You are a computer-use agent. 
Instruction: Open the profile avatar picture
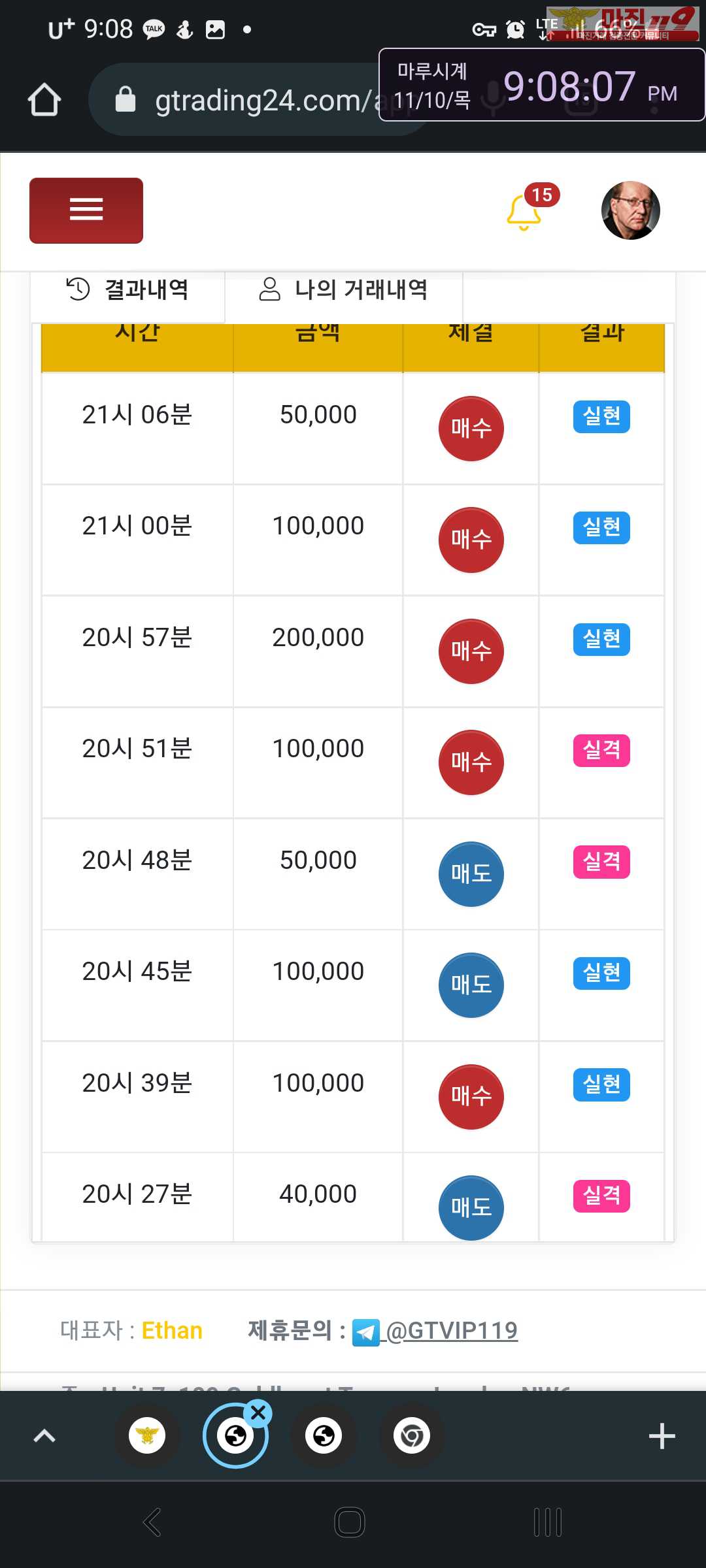coord(630,210)
